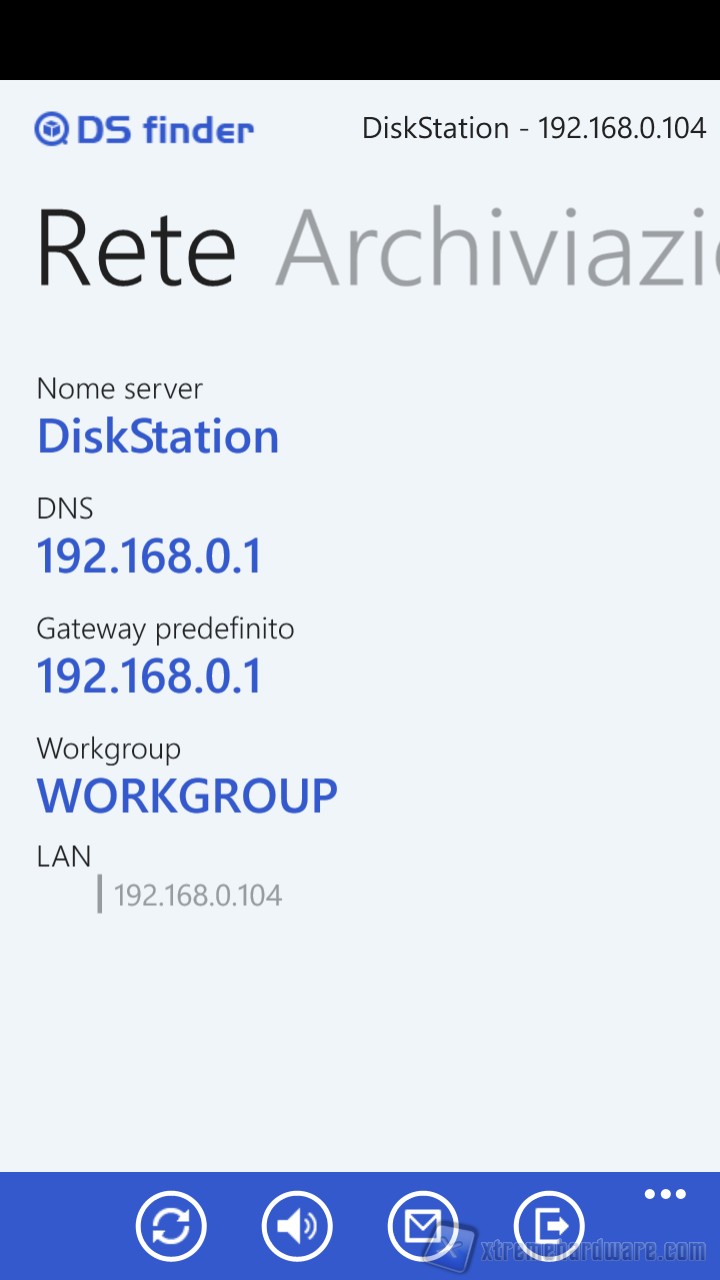Tap the refresh icon in bottom bar
The width and height of the screenshot is (720, 1280).
(x=171, y=1226)
